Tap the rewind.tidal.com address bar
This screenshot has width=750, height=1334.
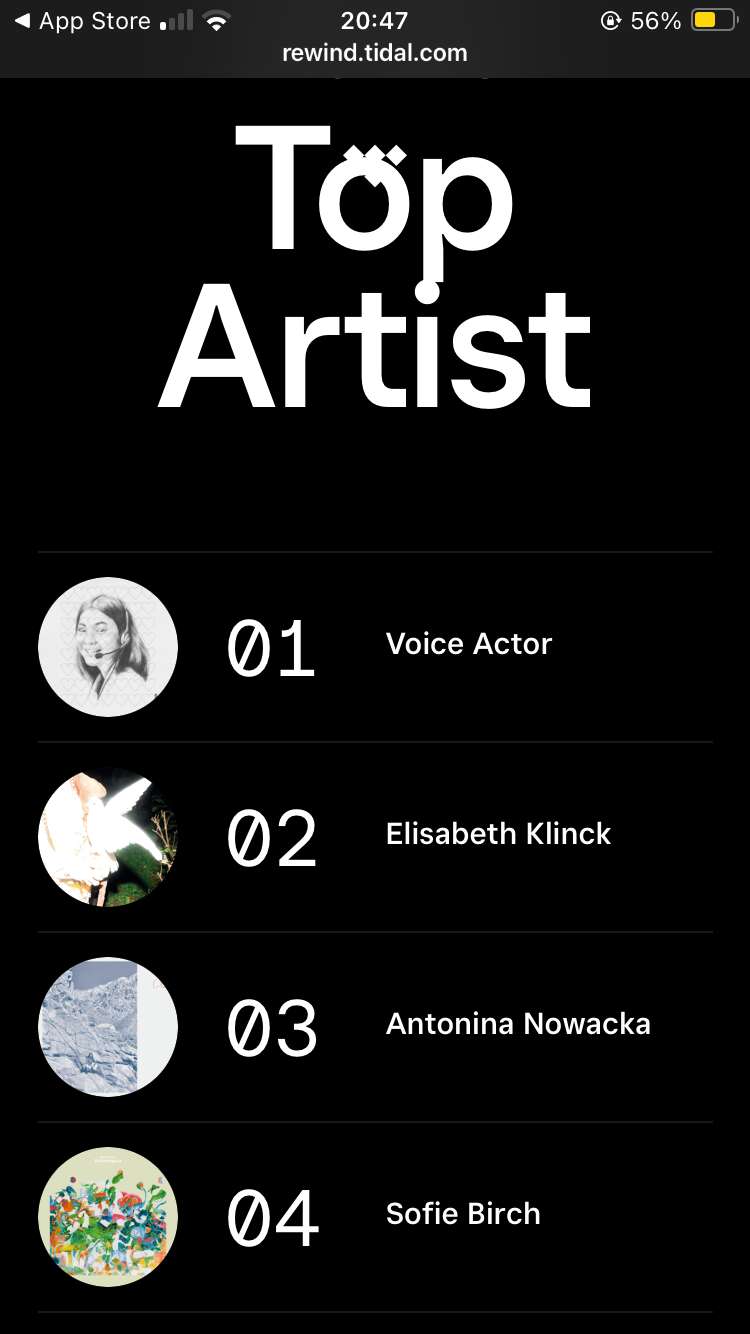pos(374,53)
